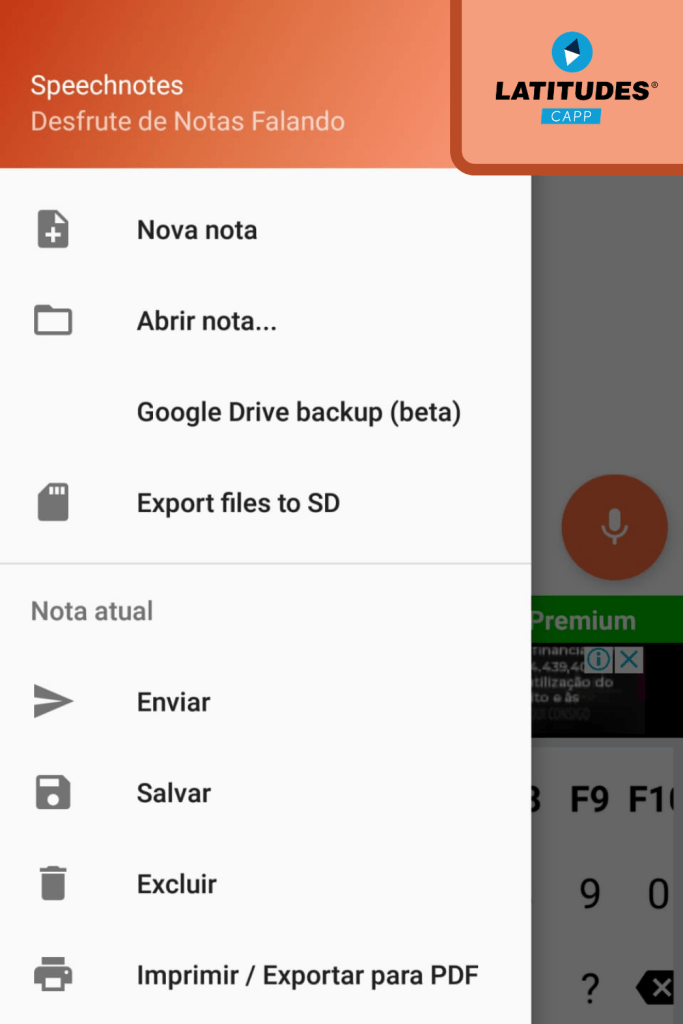Open Imprimir / Exportar para PDF
This screenshot has height=1024, width=683.
click(x=307, y=974)
